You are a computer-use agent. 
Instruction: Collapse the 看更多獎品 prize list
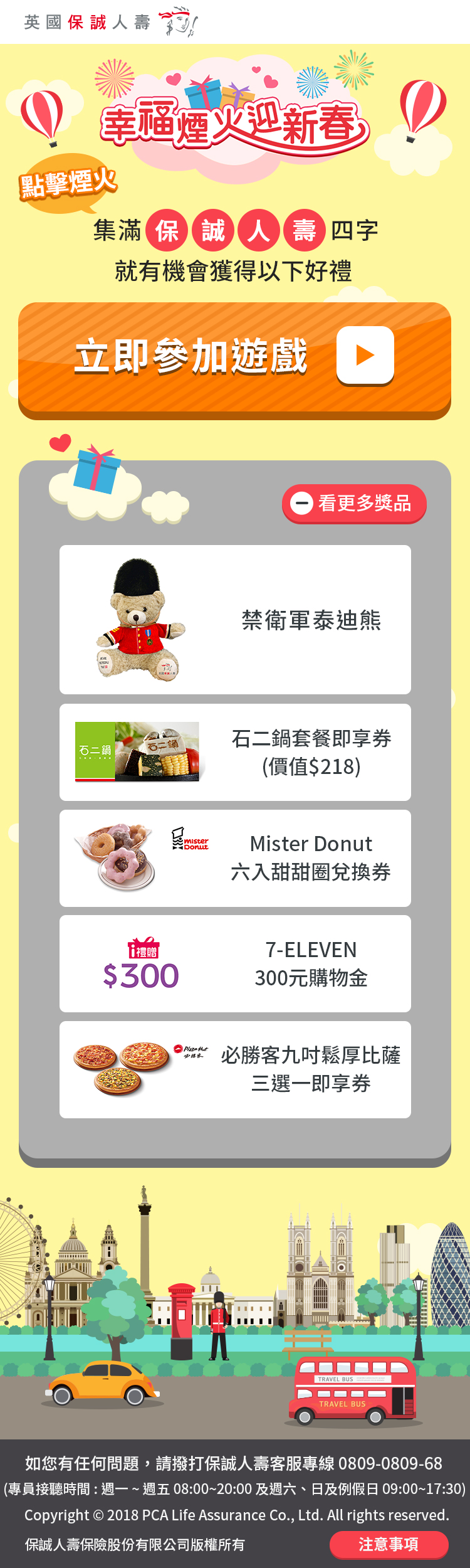point(353,503)
